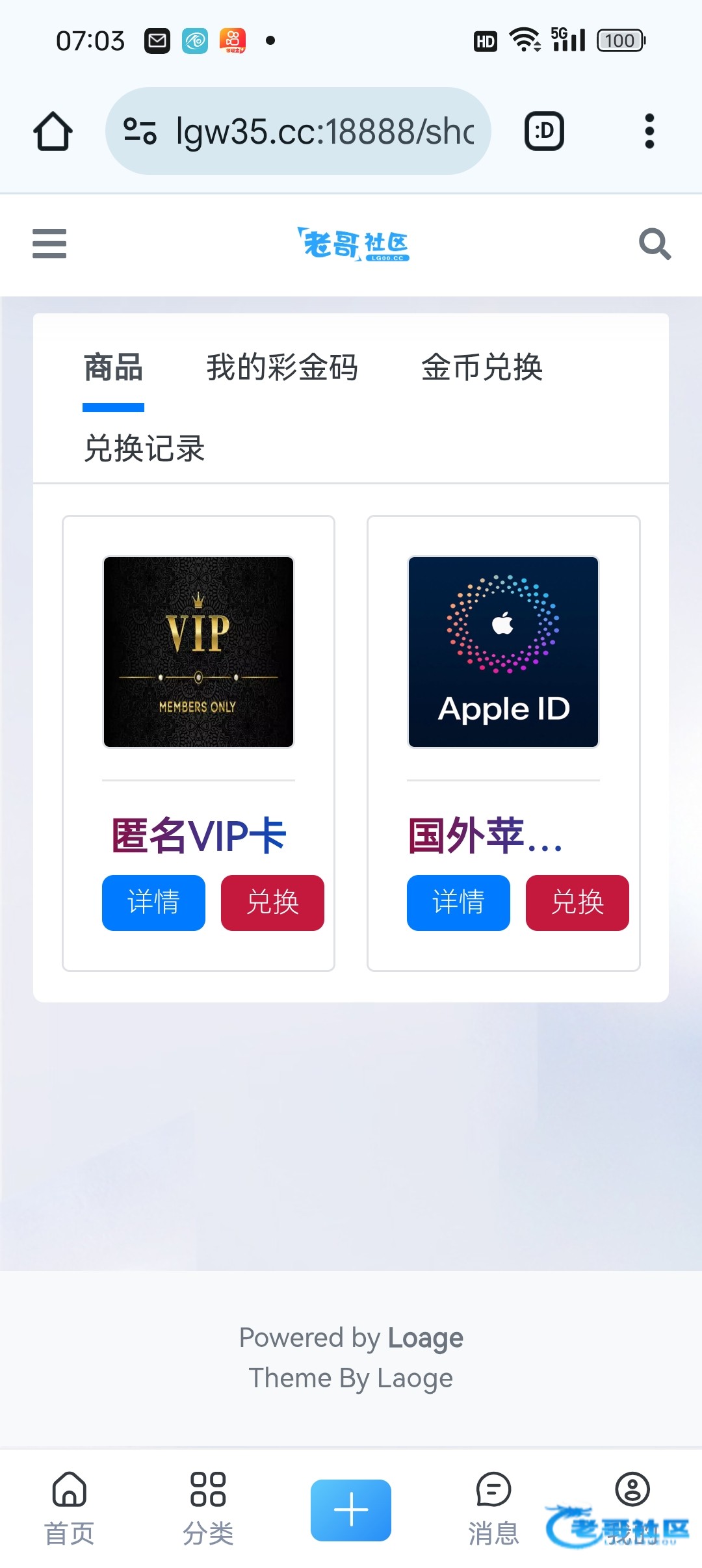This screenshot has height=1568, width=702.
Task: Switch to the 金币兑换 tab
Action: [x=482, y=368]
